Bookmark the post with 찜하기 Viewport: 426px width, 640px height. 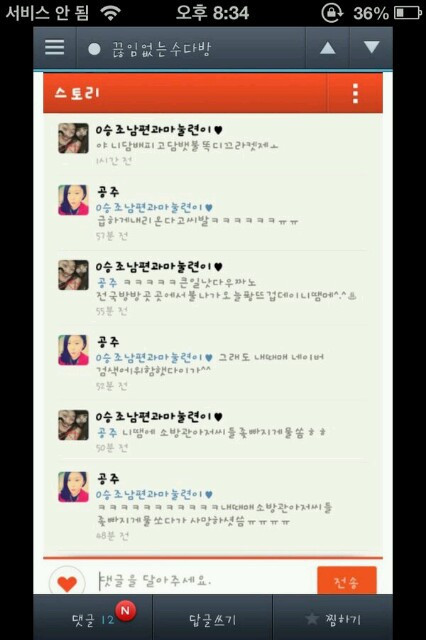(333, 619)
